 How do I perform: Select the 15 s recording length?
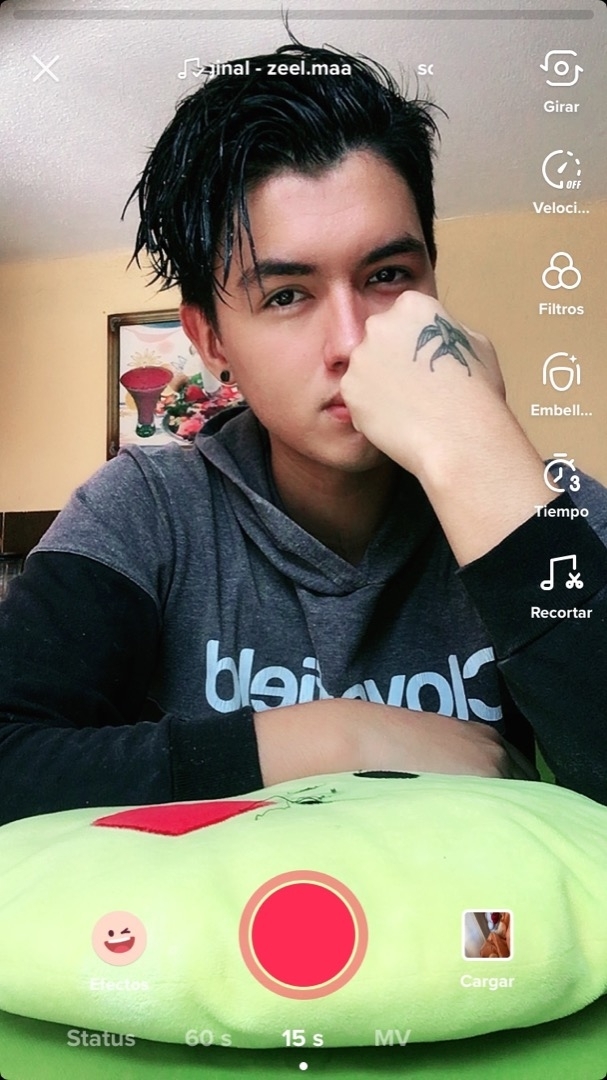click(x=302, y=1038)
